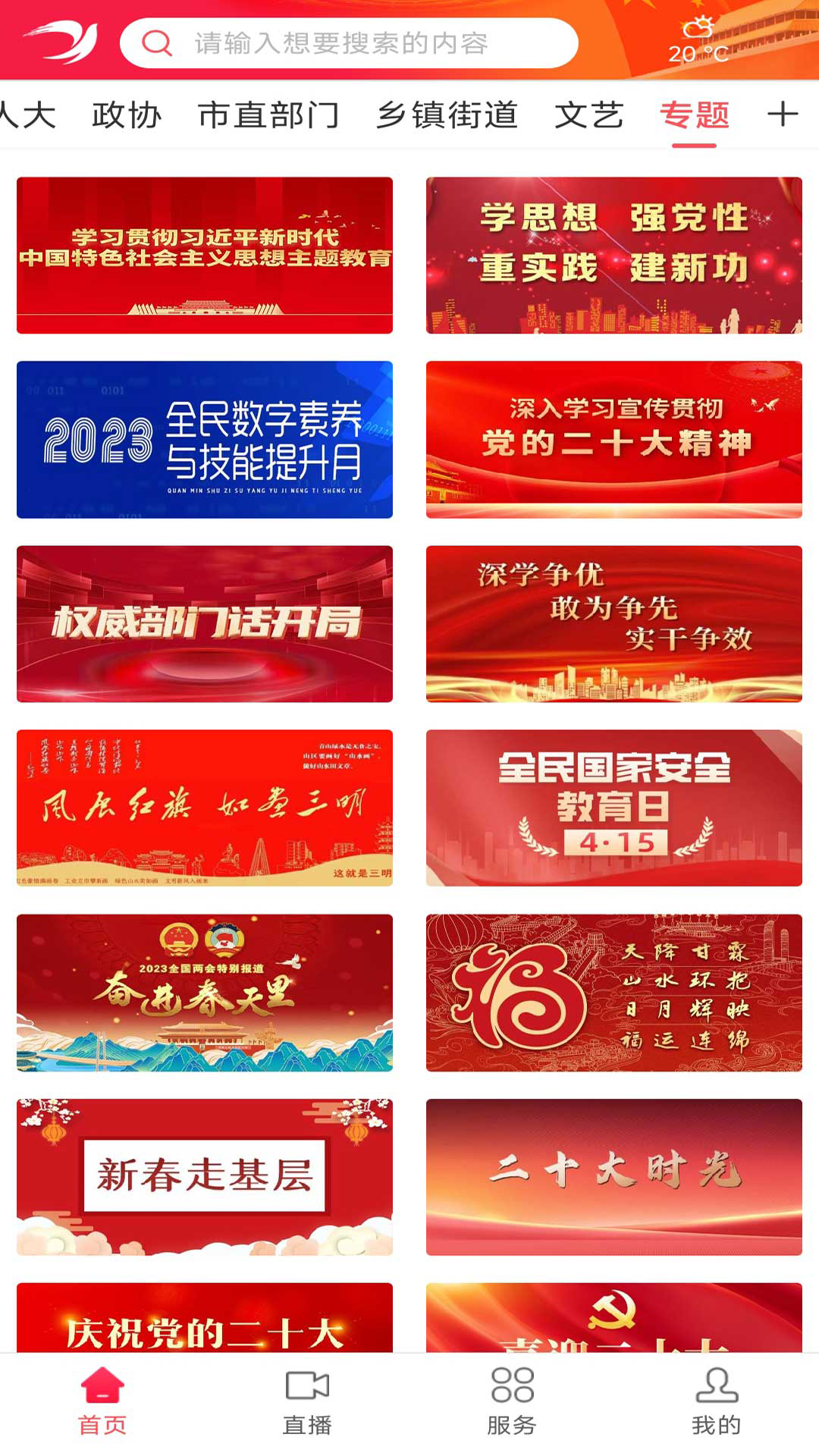Open the plus icon to add channels

pos(782,115)
